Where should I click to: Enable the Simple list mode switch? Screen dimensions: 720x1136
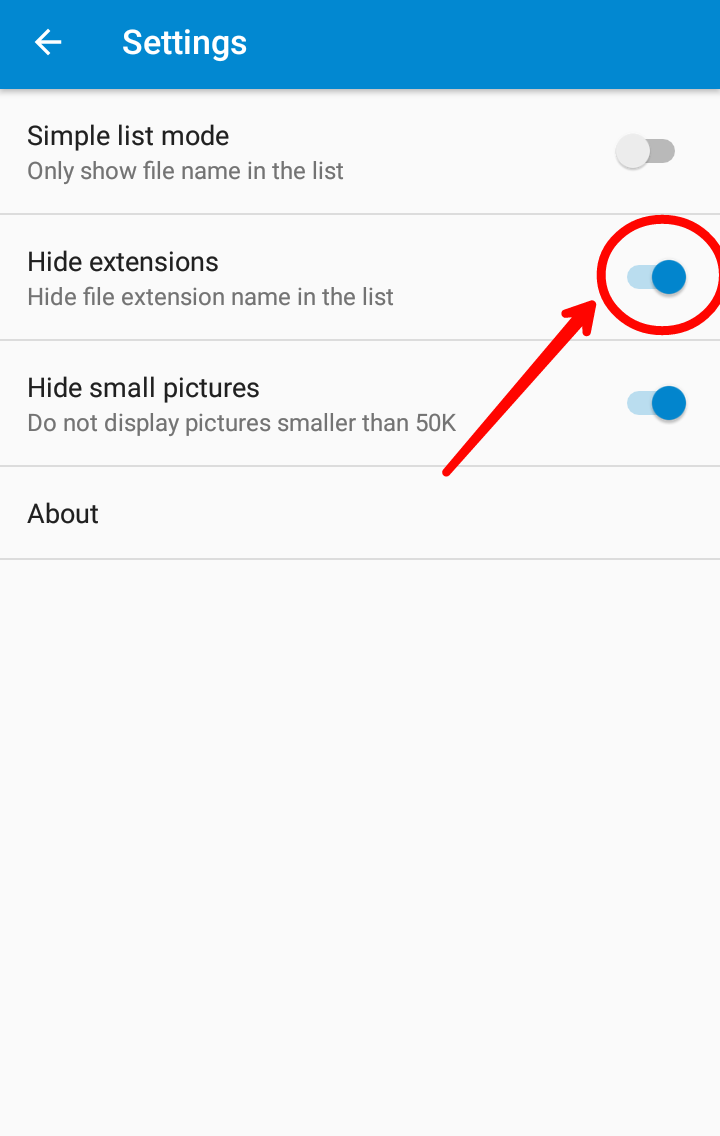(x=646, y=152)
